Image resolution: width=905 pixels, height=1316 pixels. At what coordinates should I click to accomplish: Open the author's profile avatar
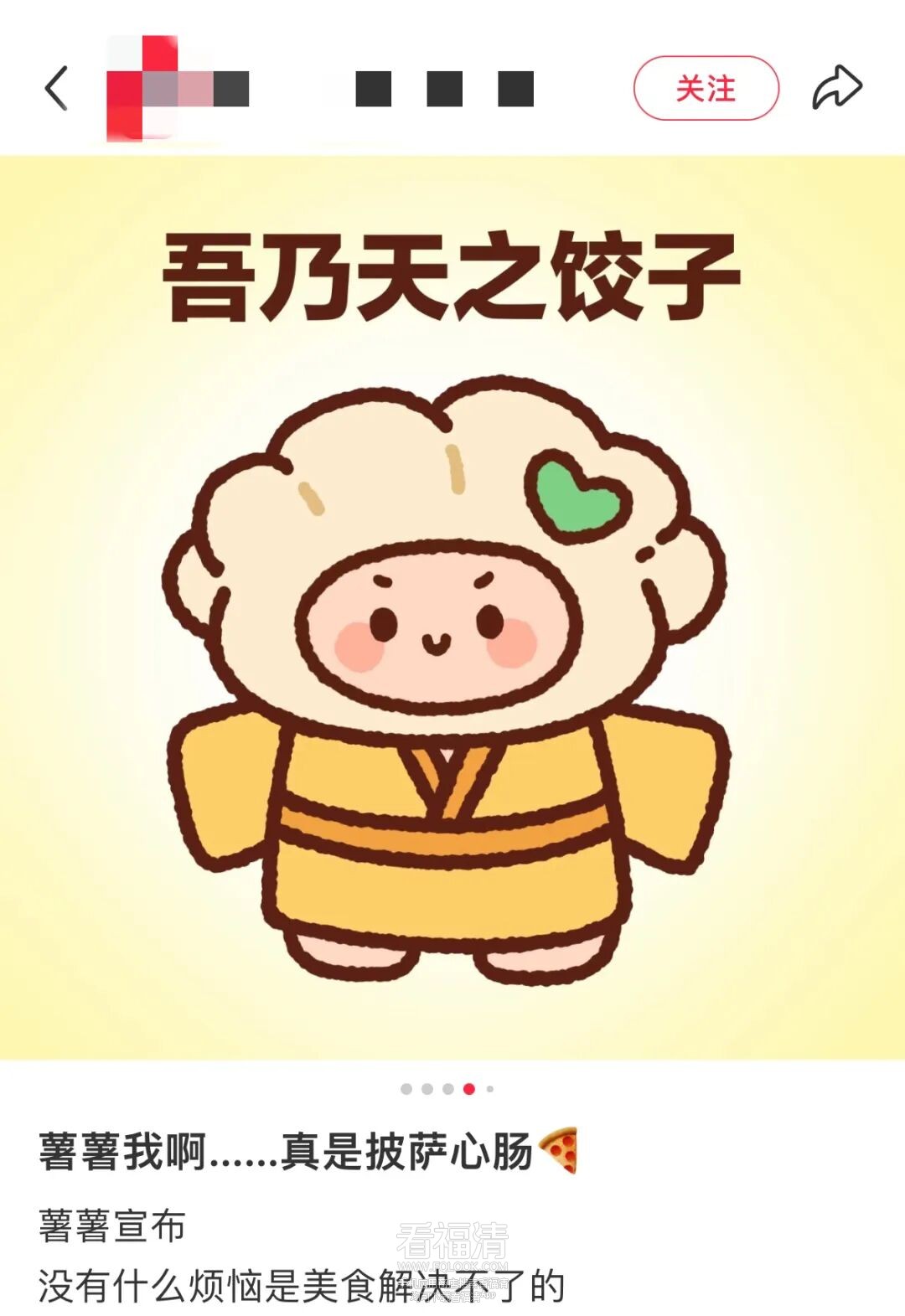142,88
